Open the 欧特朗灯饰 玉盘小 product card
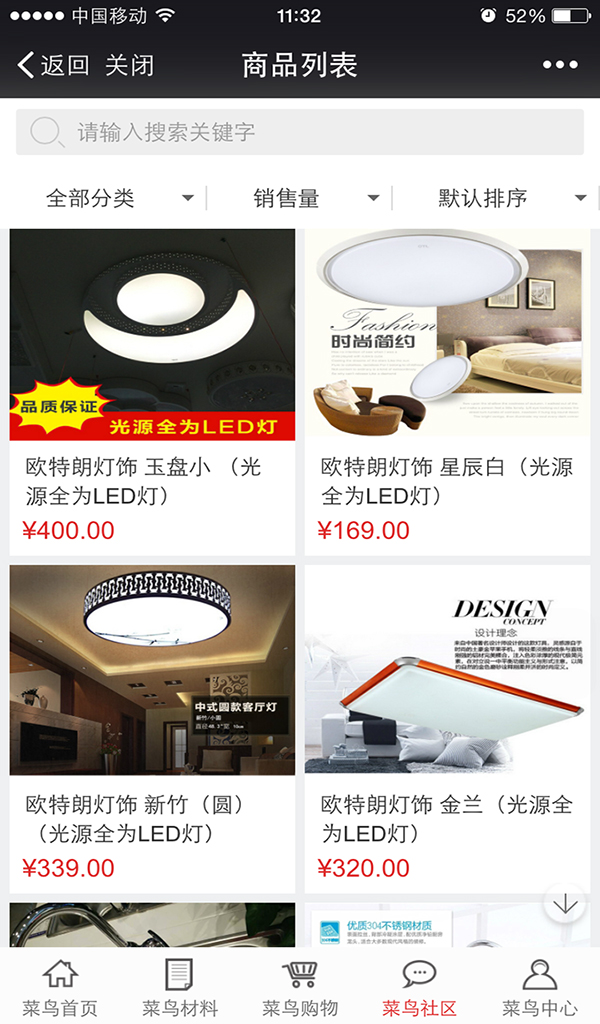 coord(152,390)
